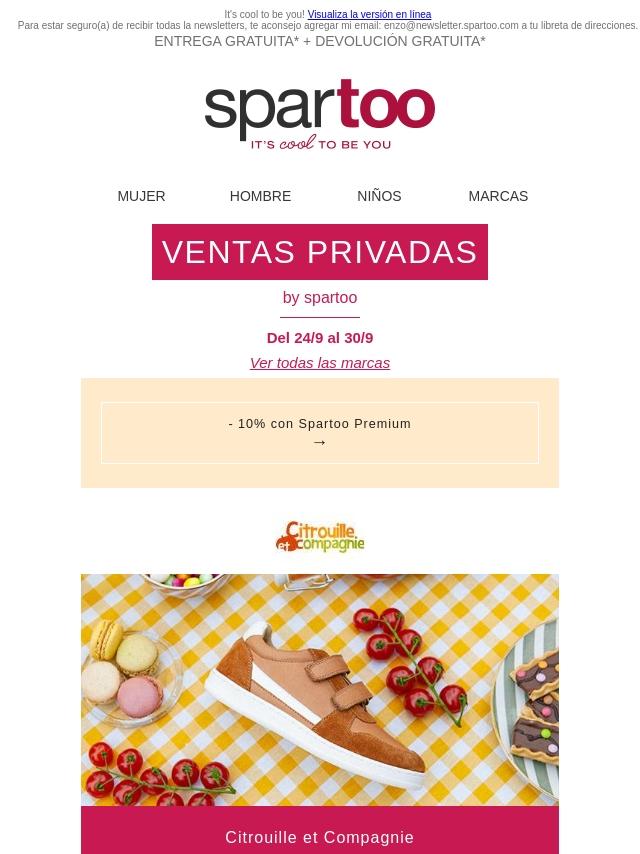This screenshot has height=854, width=640.
Task: Open 'Visualiza la versión en línea' link
Action: (369, 15)
